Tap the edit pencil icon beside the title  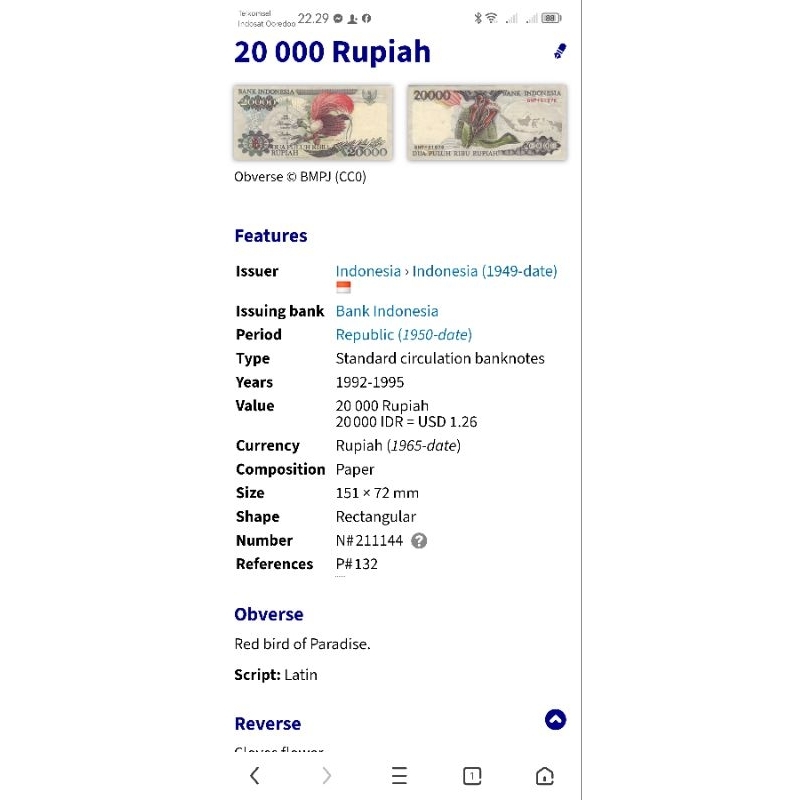560,51
